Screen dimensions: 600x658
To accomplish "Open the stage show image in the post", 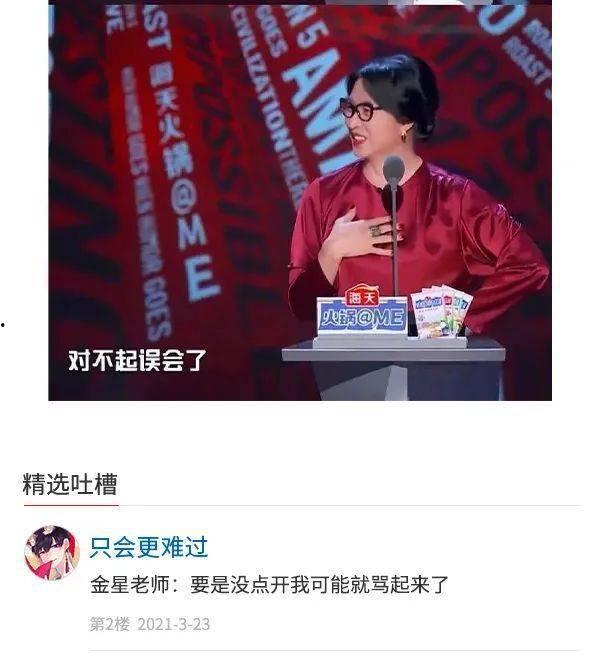I will pyautogui.click(x=300, y=200).
